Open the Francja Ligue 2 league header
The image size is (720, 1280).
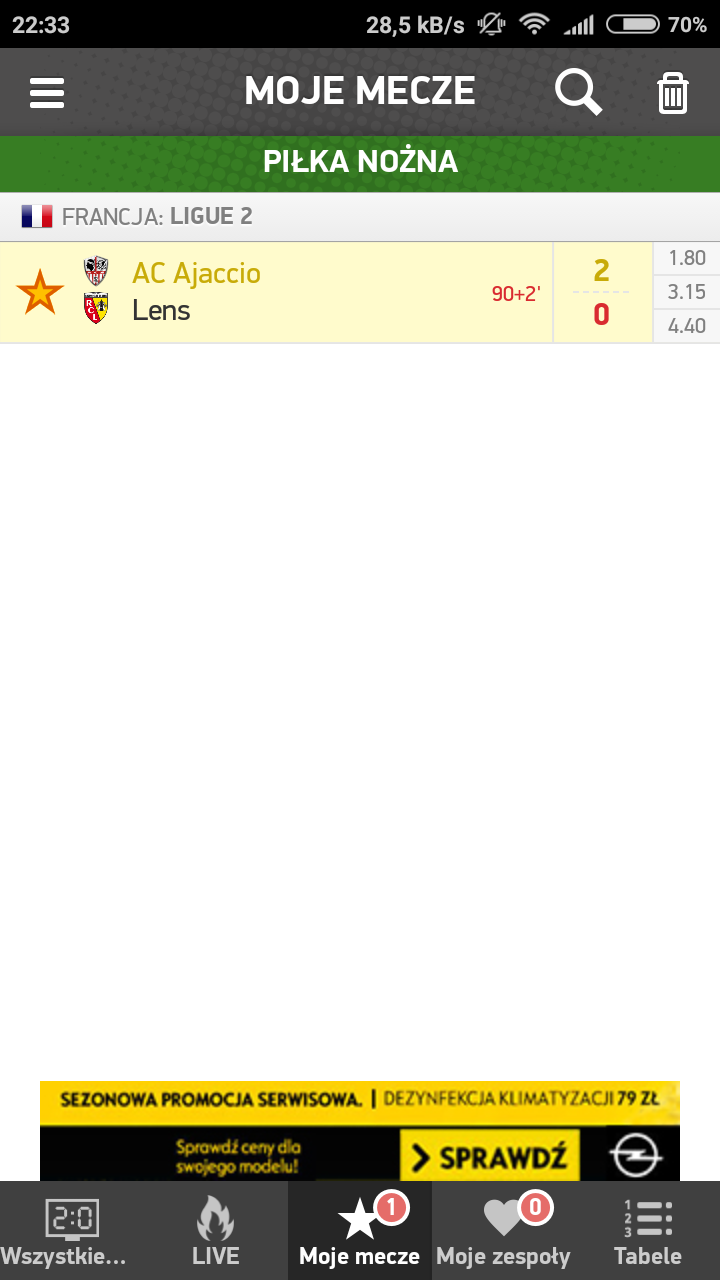coord(360,216)
